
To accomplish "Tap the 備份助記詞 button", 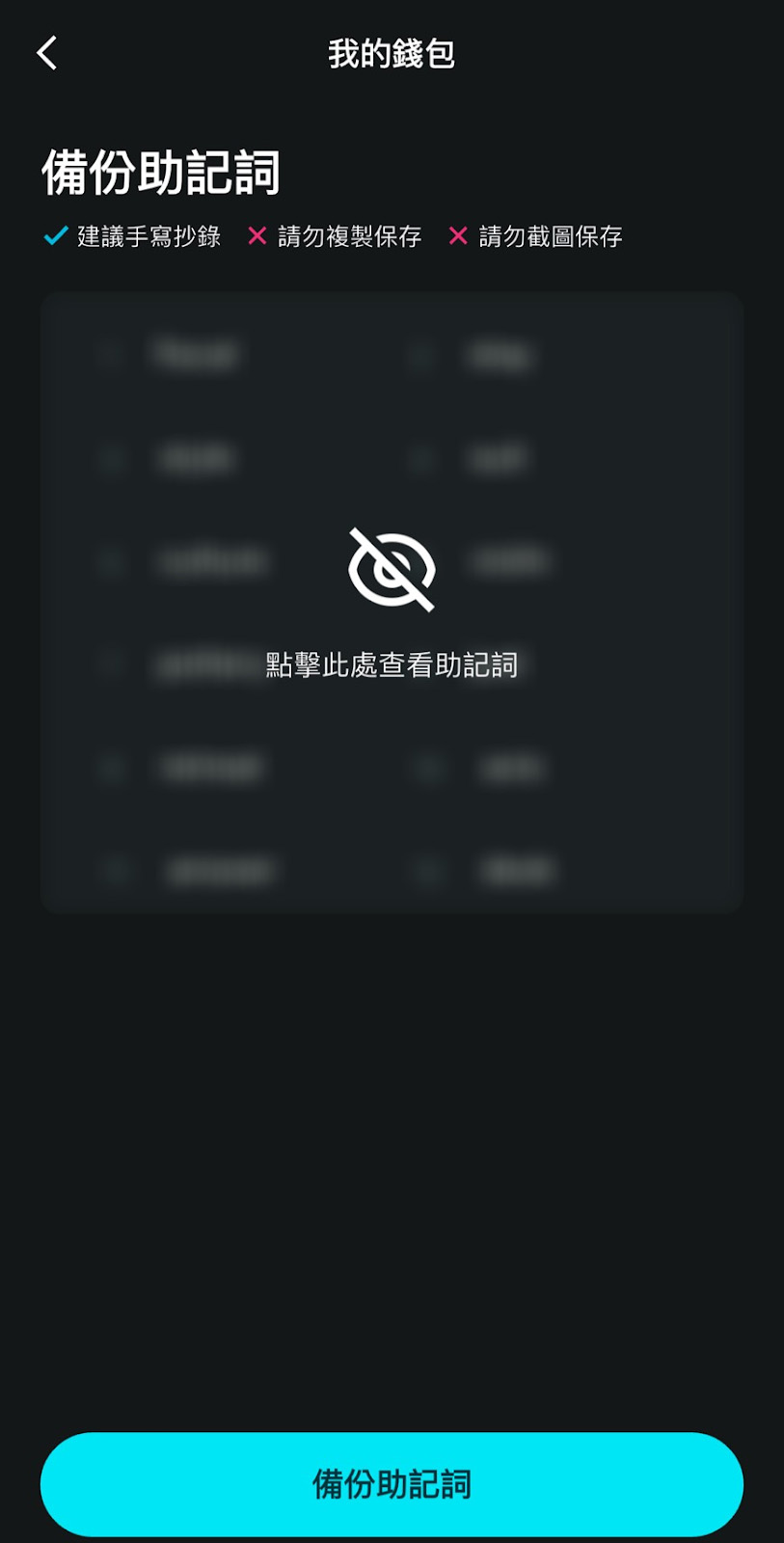I will (392, 1484).
